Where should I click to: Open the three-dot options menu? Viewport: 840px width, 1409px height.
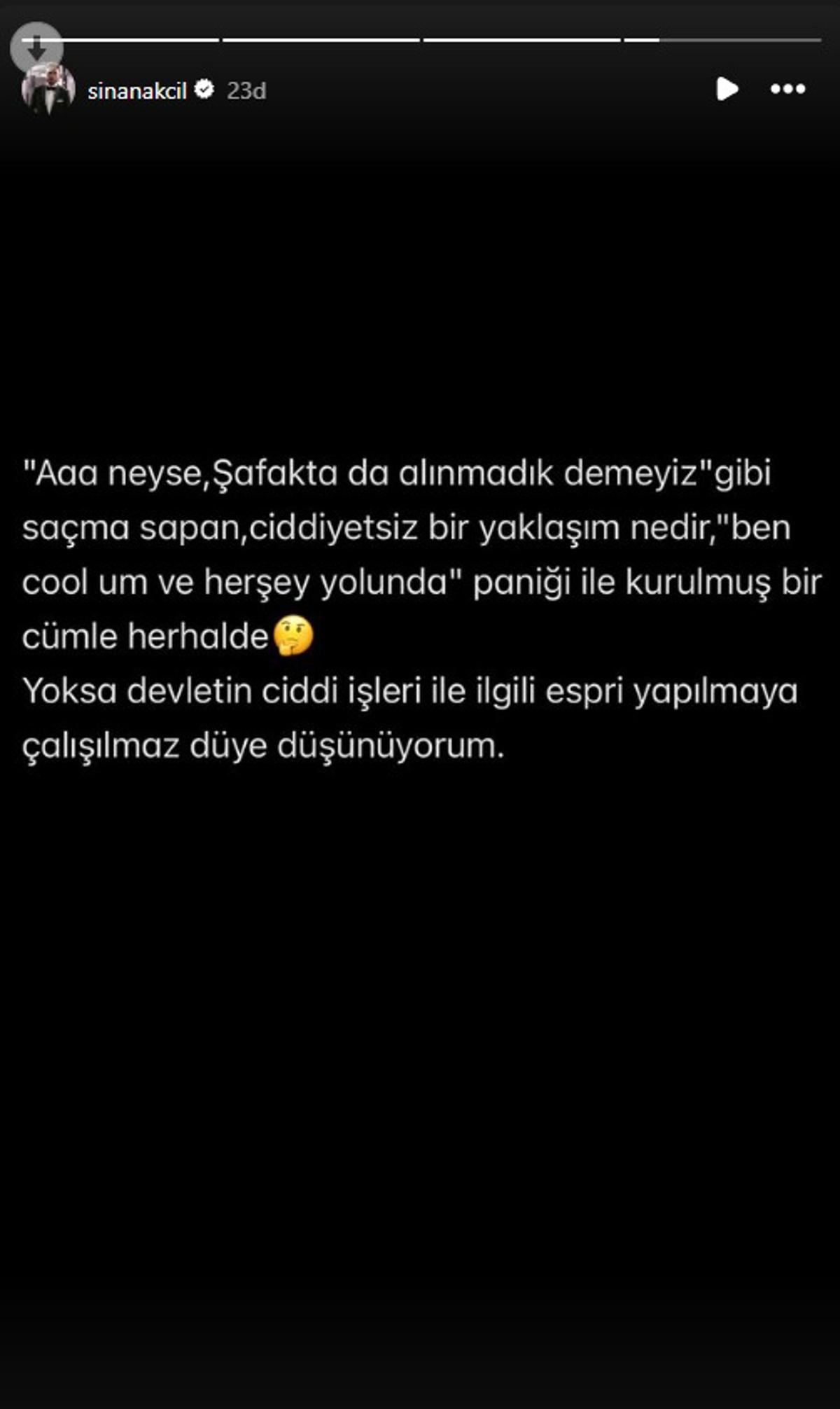[787, 89]
